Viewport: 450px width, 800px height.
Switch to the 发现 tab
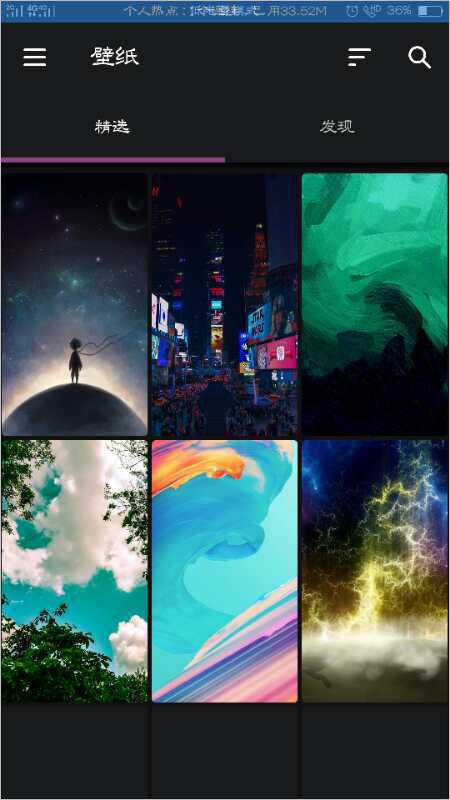(x=337, y=127)
